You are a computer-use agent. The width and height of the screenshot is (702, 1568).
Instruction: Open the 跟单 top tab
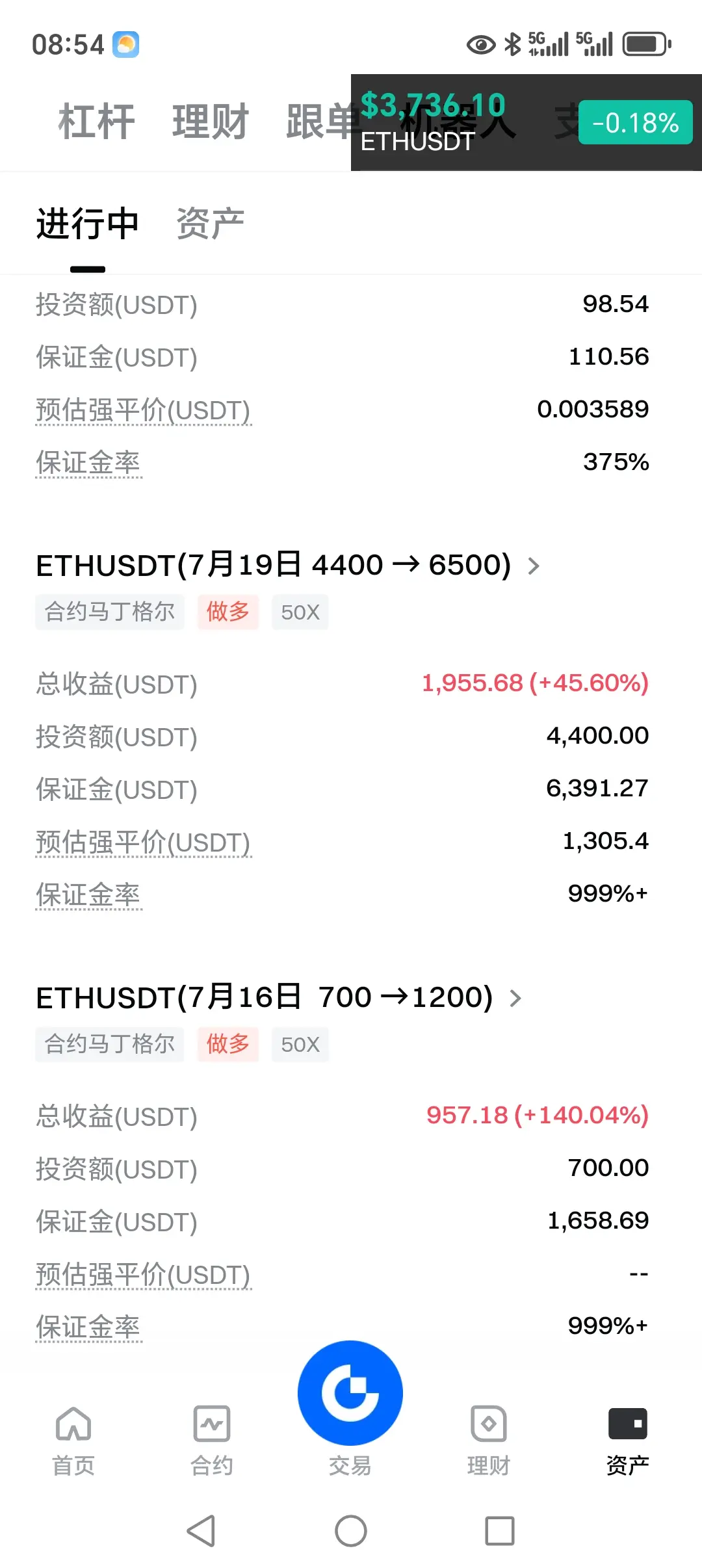tap(318, 122)
